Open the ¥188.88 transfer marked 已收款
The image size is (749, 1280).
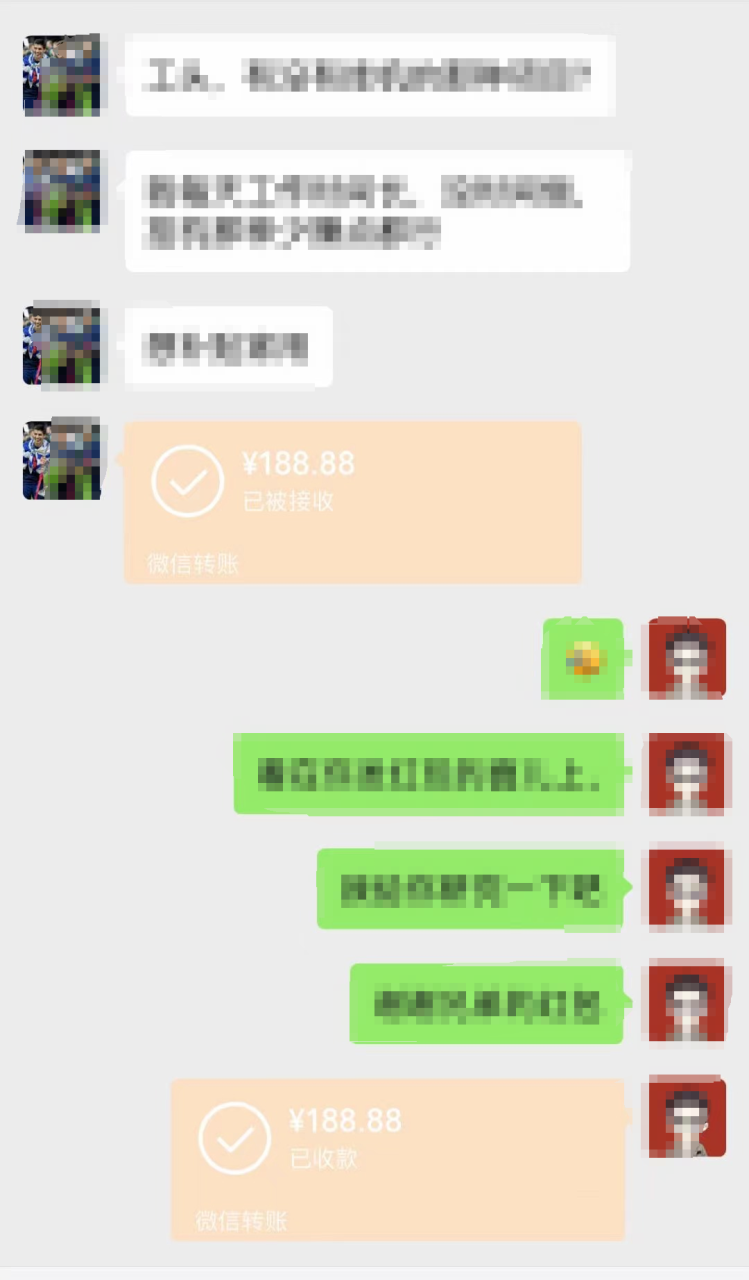398,1158
